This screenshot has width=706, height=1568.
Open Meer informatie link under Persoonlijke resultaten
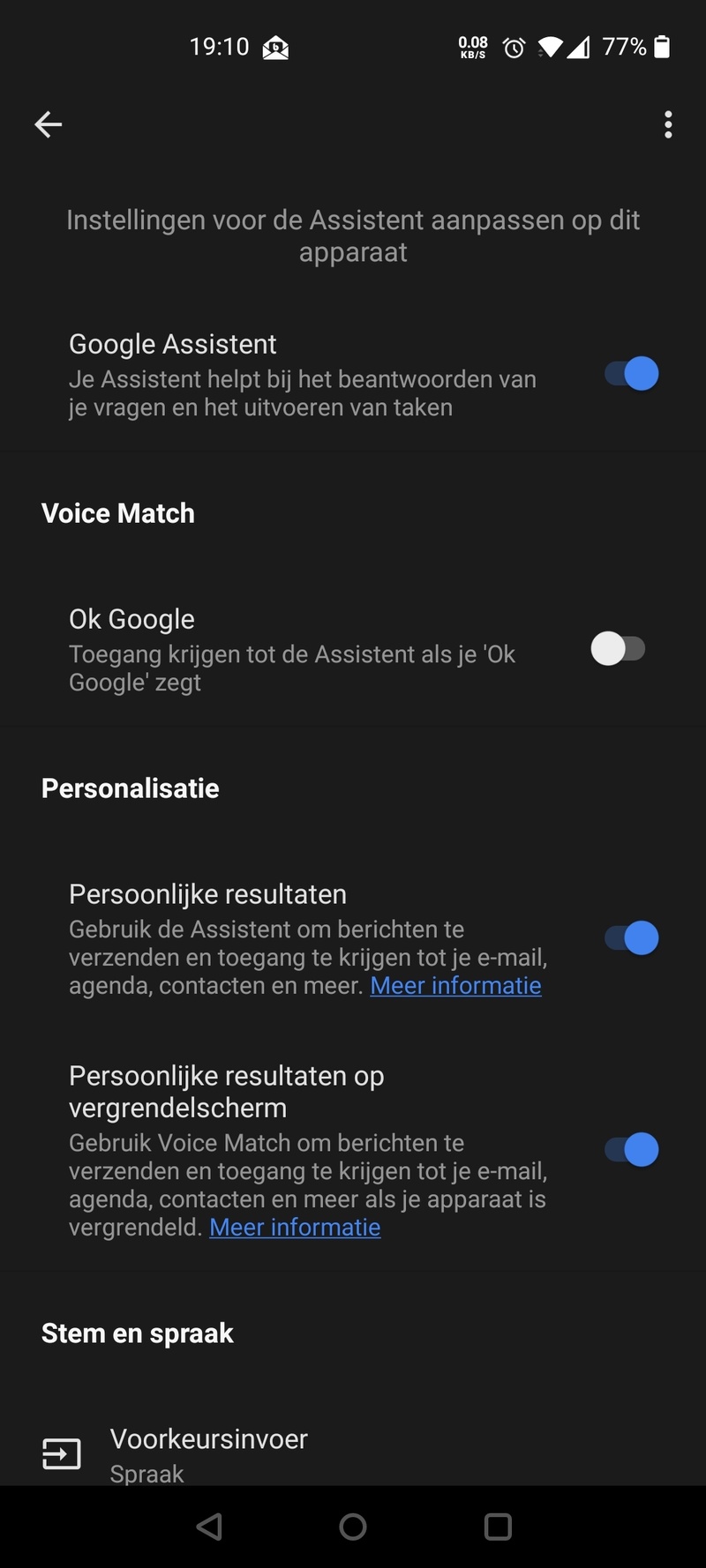pyautogui.click(x=455, y=986)
